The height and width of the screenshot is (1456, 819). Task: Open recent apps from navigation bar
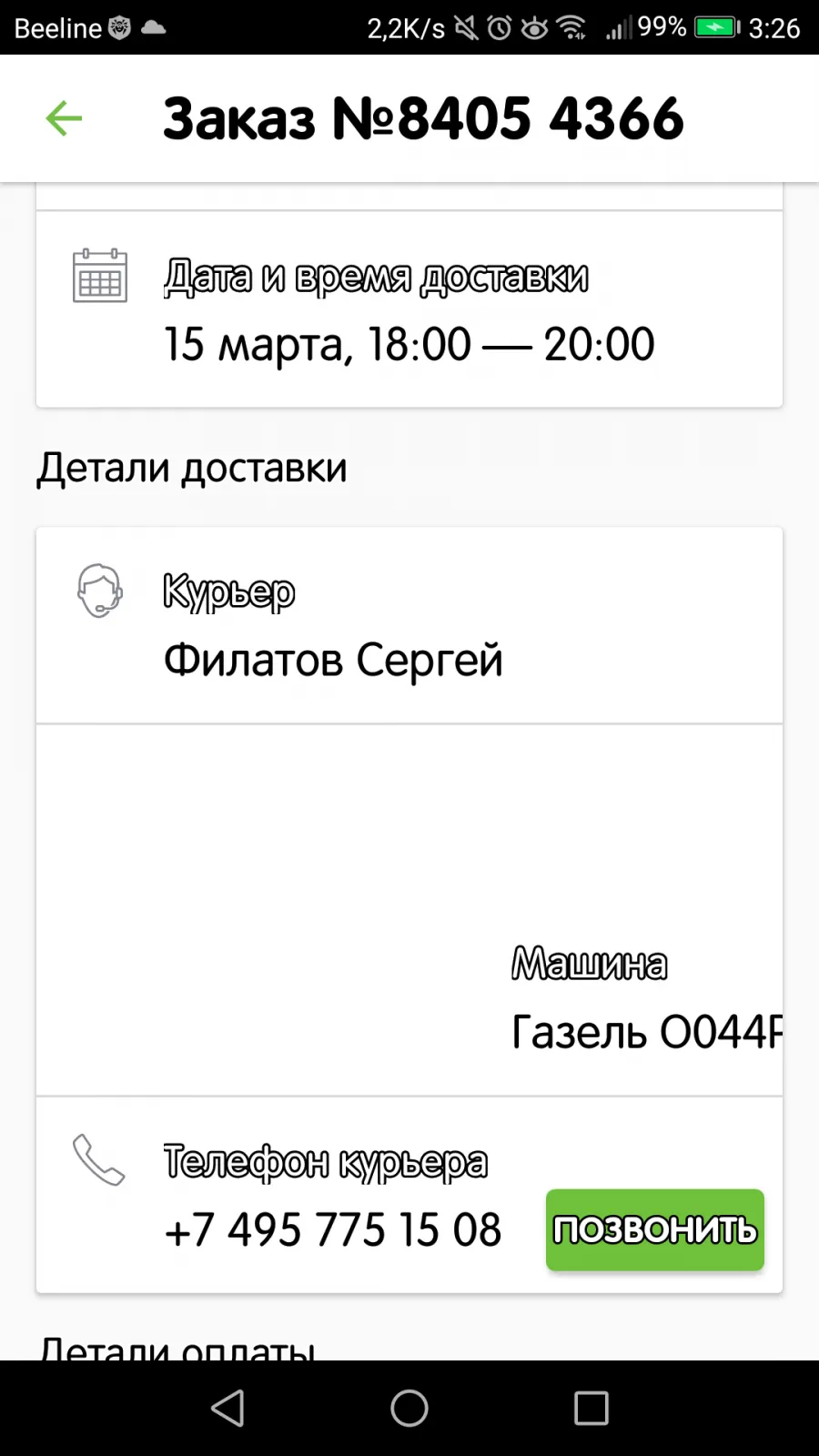[x=591, y=1408]
